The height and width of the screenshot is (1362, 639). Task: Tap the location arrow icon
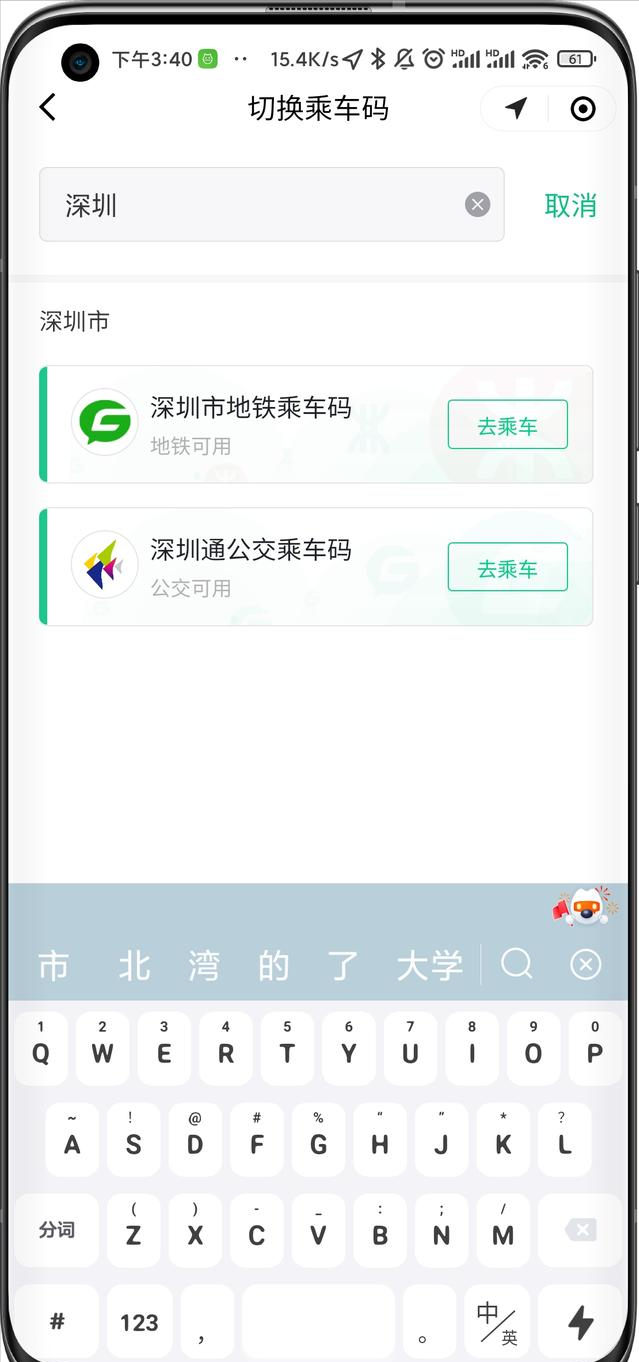[x=516, y=108]
